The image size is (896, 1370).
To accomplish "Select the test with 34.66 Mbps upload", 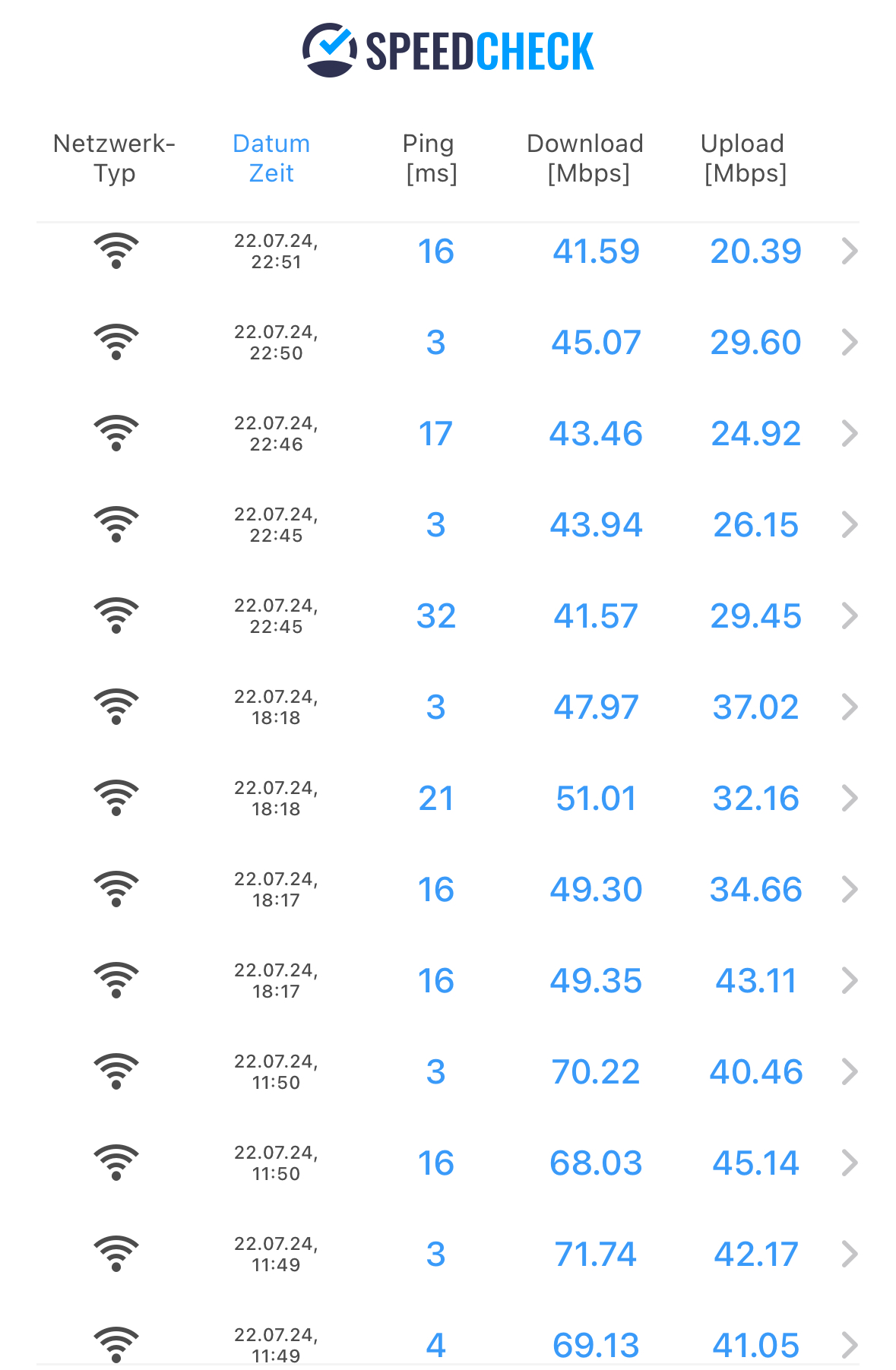I will pyautogui.click(x=755, y=890).
